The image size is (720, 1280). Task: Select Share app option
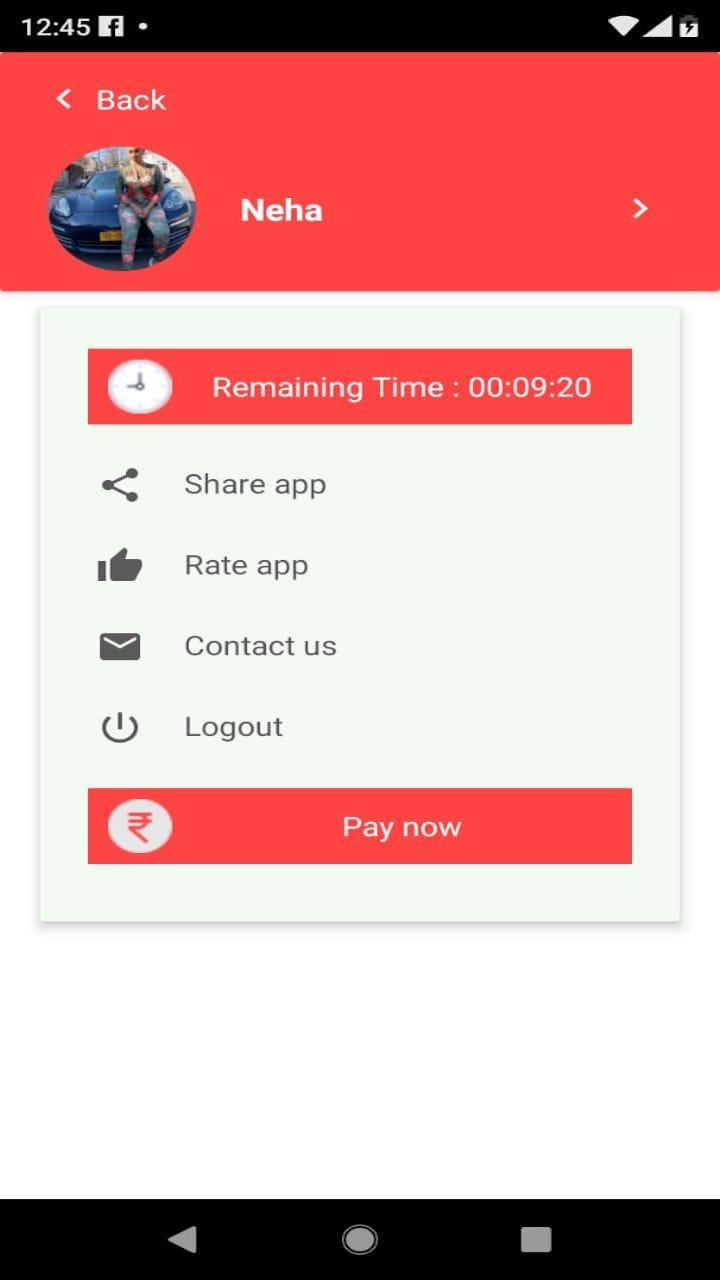point(254,485)
